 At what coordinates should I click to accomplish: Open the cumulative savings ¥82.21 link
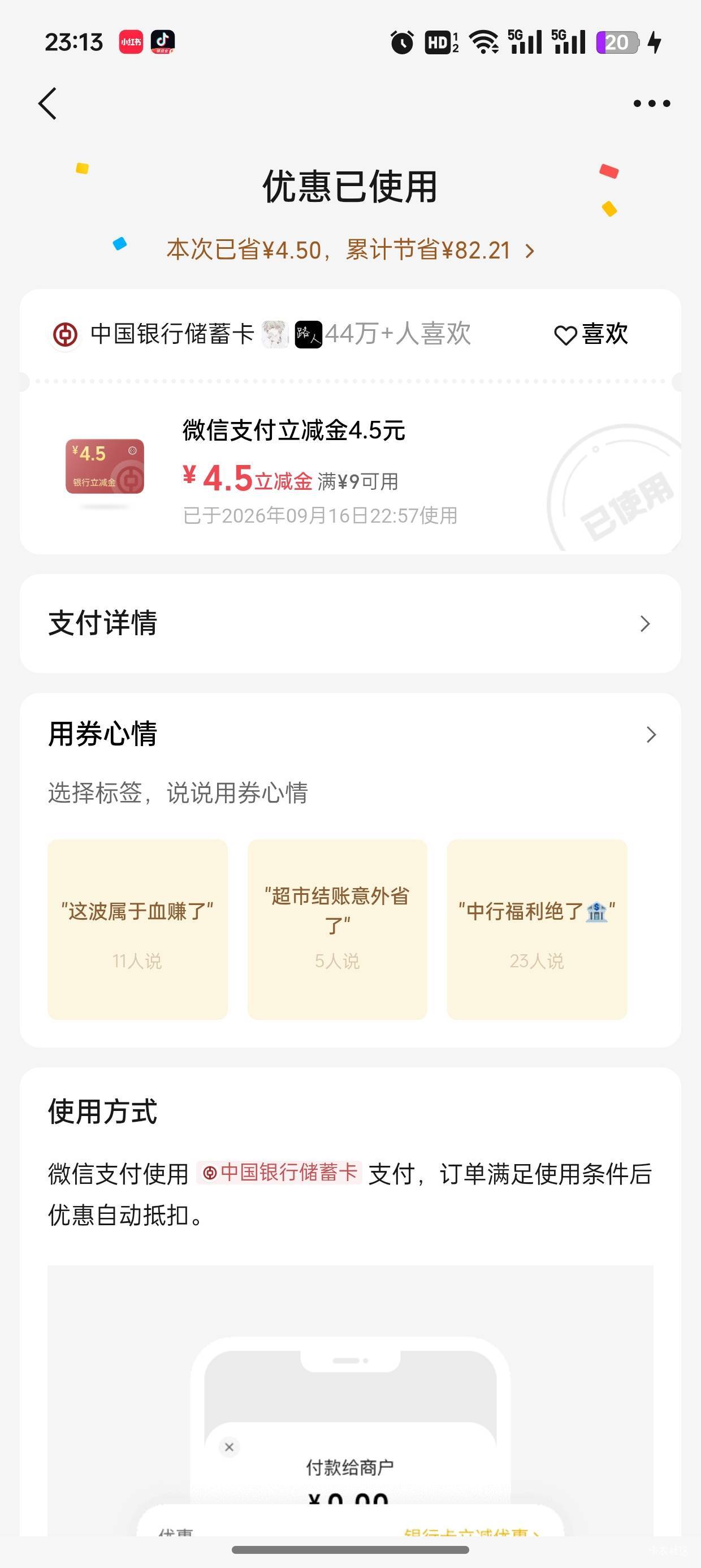(x=350, y=250)
